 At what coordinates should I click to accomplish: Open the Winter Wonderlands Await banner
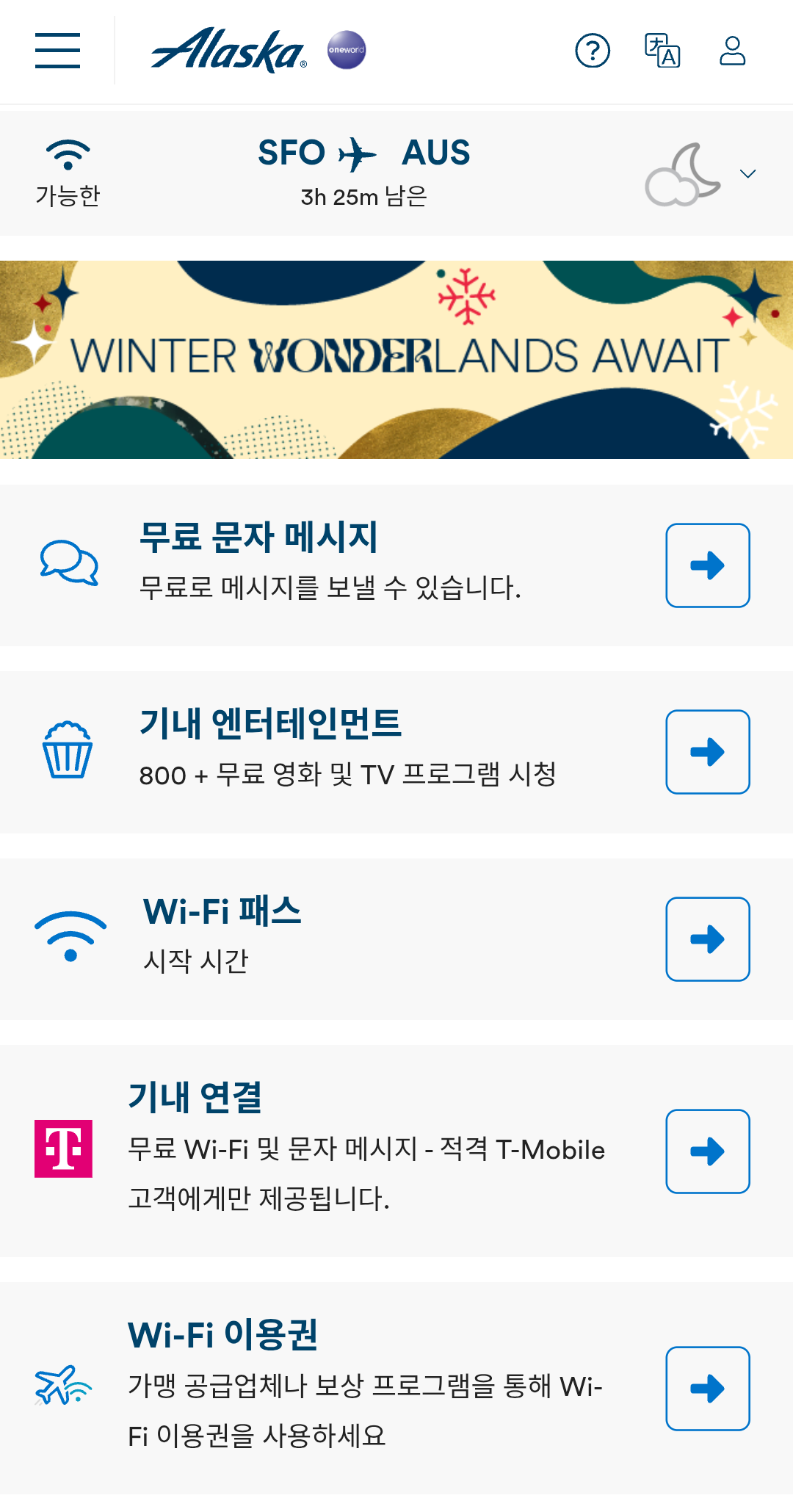[x=396, y=360]
